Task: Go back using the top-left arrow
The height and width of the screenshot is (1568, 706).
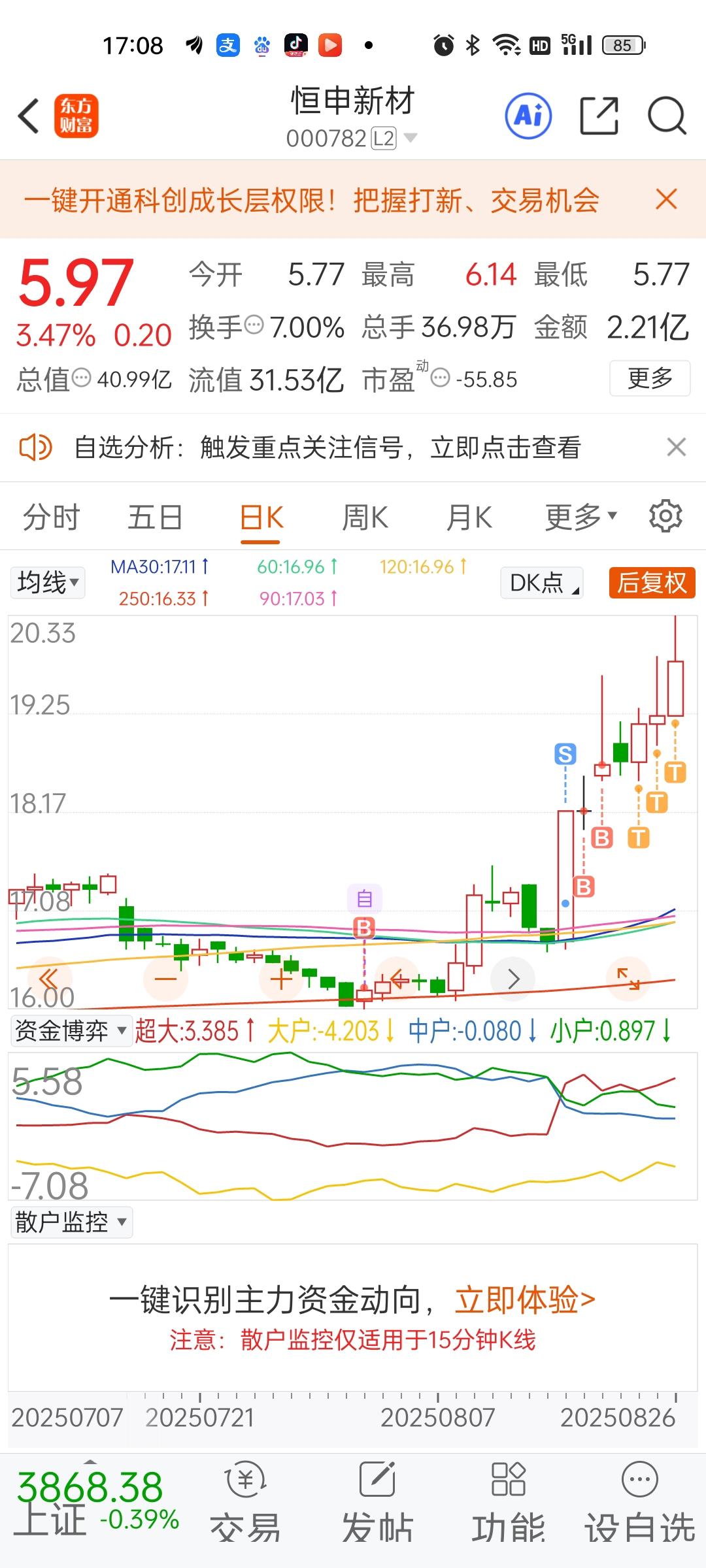Action: pyautogui.click(x=29, y=116)
